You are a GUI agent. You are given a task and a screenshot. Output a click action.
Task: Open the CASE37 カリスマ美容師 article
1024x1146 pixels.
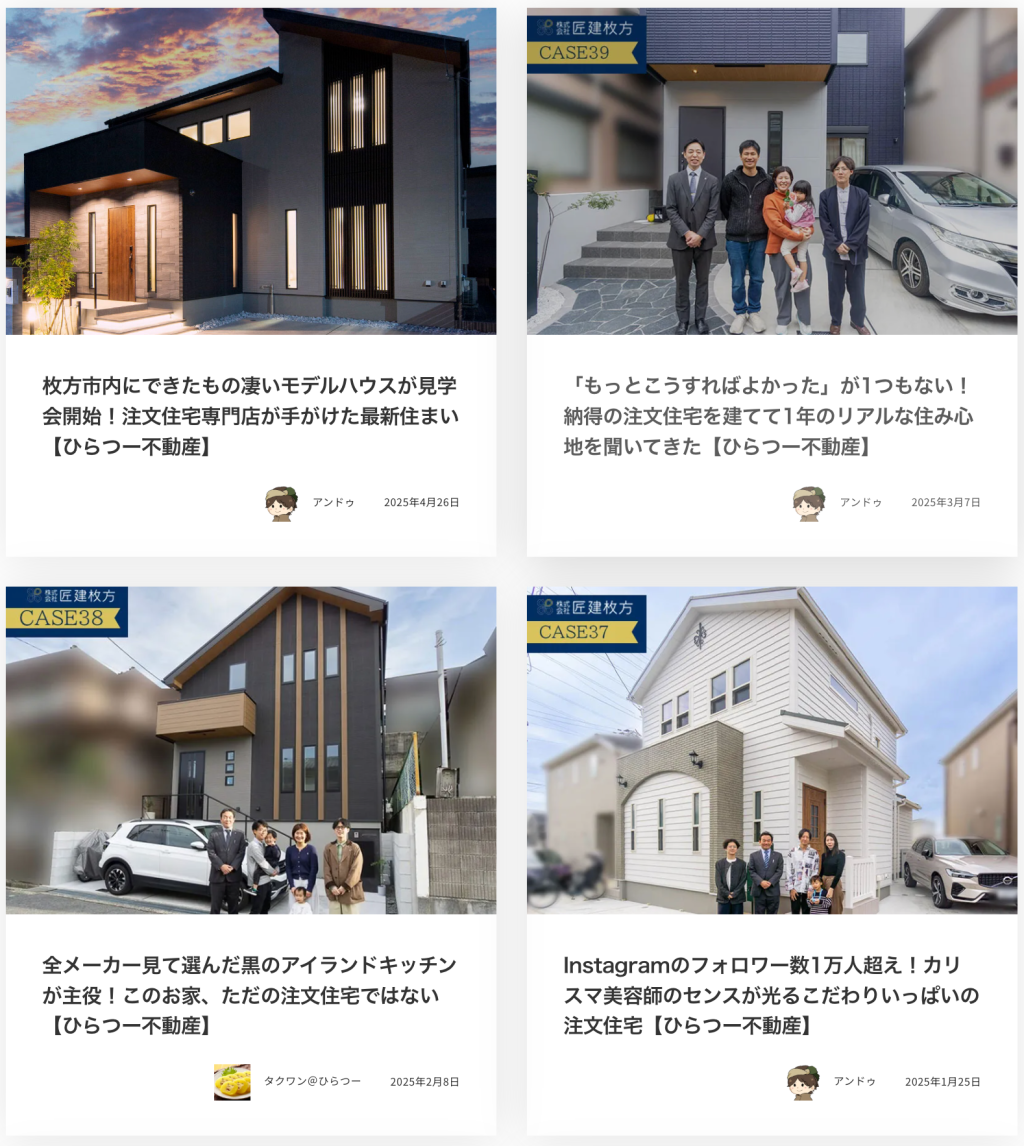click(x=770, y=995)
